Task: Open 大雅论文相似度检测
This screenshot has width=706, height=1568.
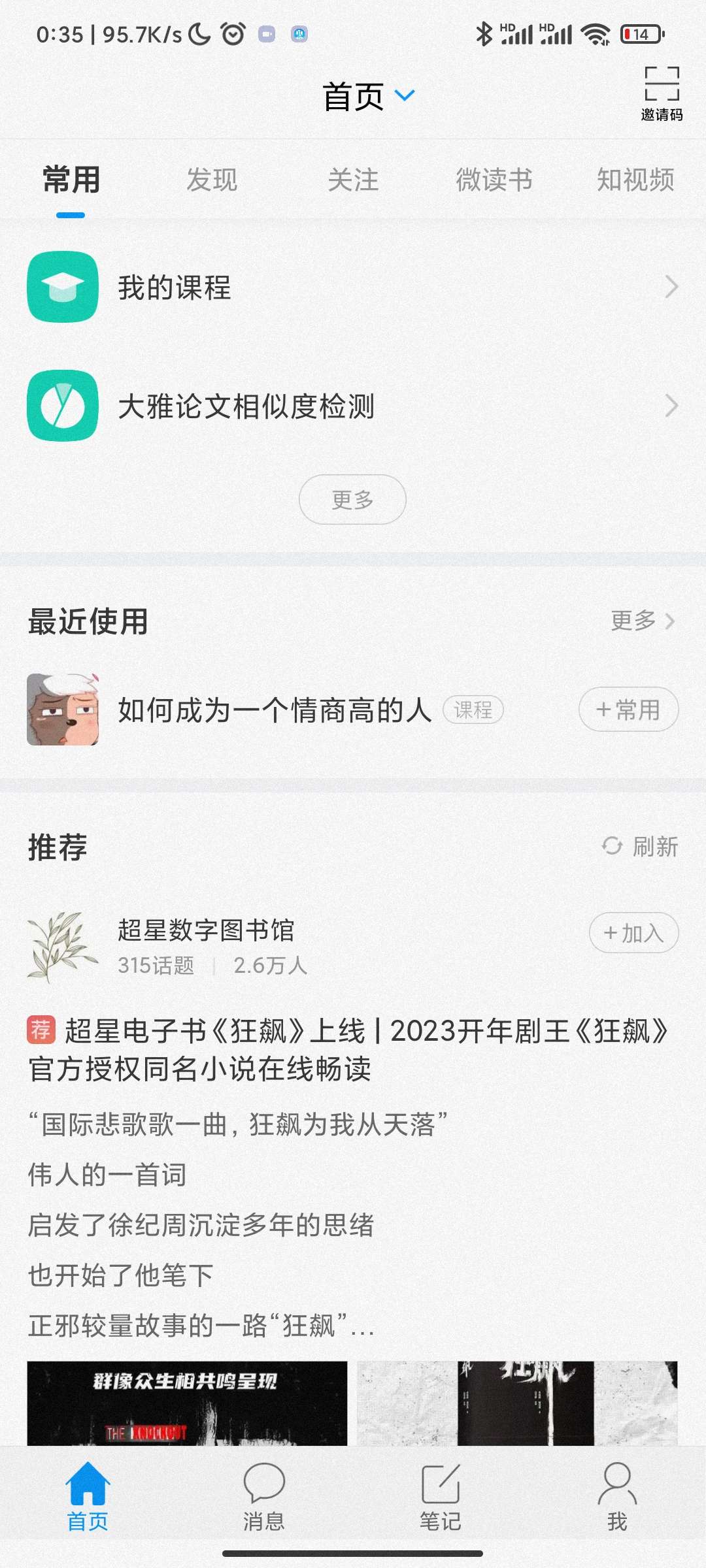Action: tap(353, 406)
